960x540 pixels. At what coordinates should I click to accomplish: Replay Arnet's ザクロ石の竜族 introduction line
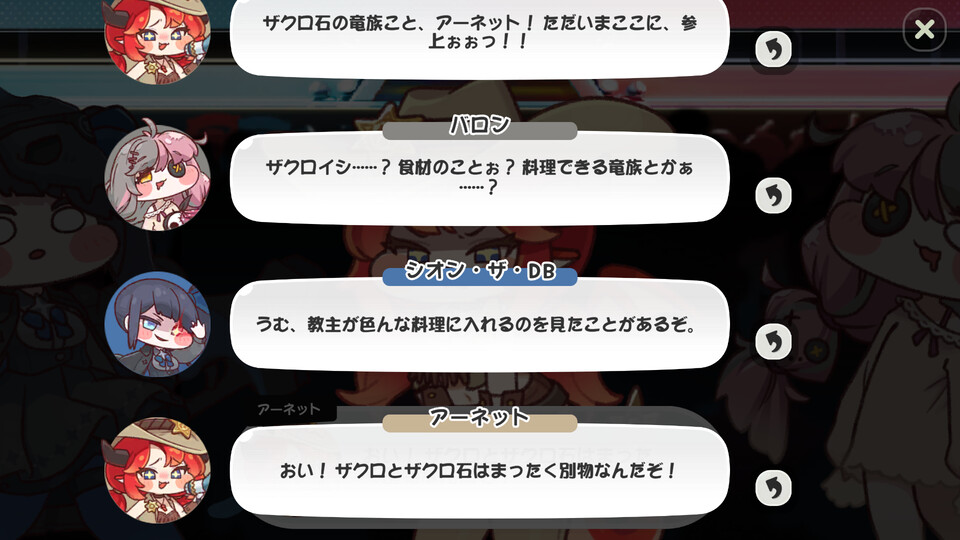click(x=772, y=48)
